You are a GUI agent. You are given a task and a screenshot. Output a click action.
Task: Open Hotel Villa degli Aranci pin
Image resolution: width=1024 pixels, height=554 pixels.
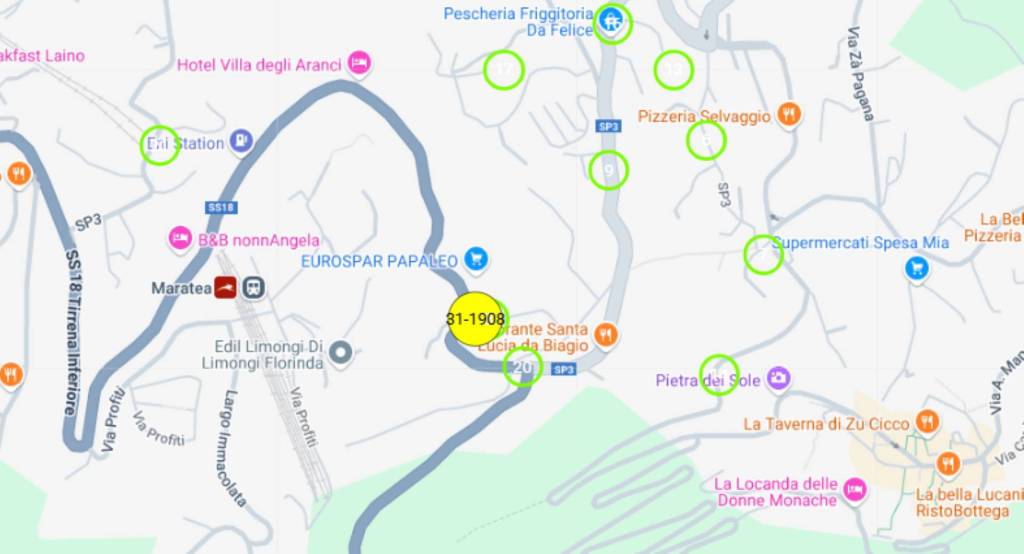pos(360,64)
